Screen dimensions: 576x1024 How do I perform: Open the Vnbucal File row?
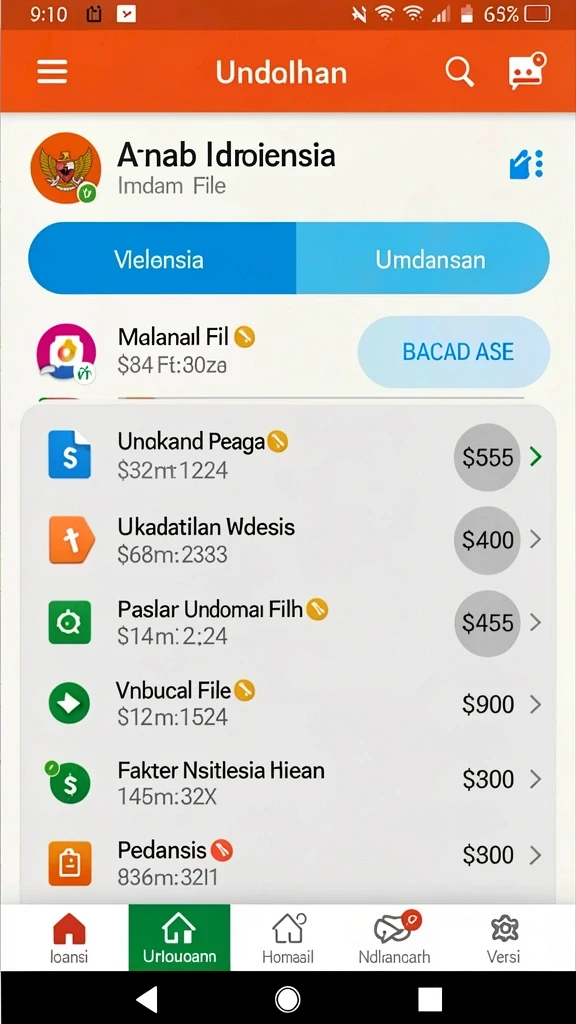(289, 704)
